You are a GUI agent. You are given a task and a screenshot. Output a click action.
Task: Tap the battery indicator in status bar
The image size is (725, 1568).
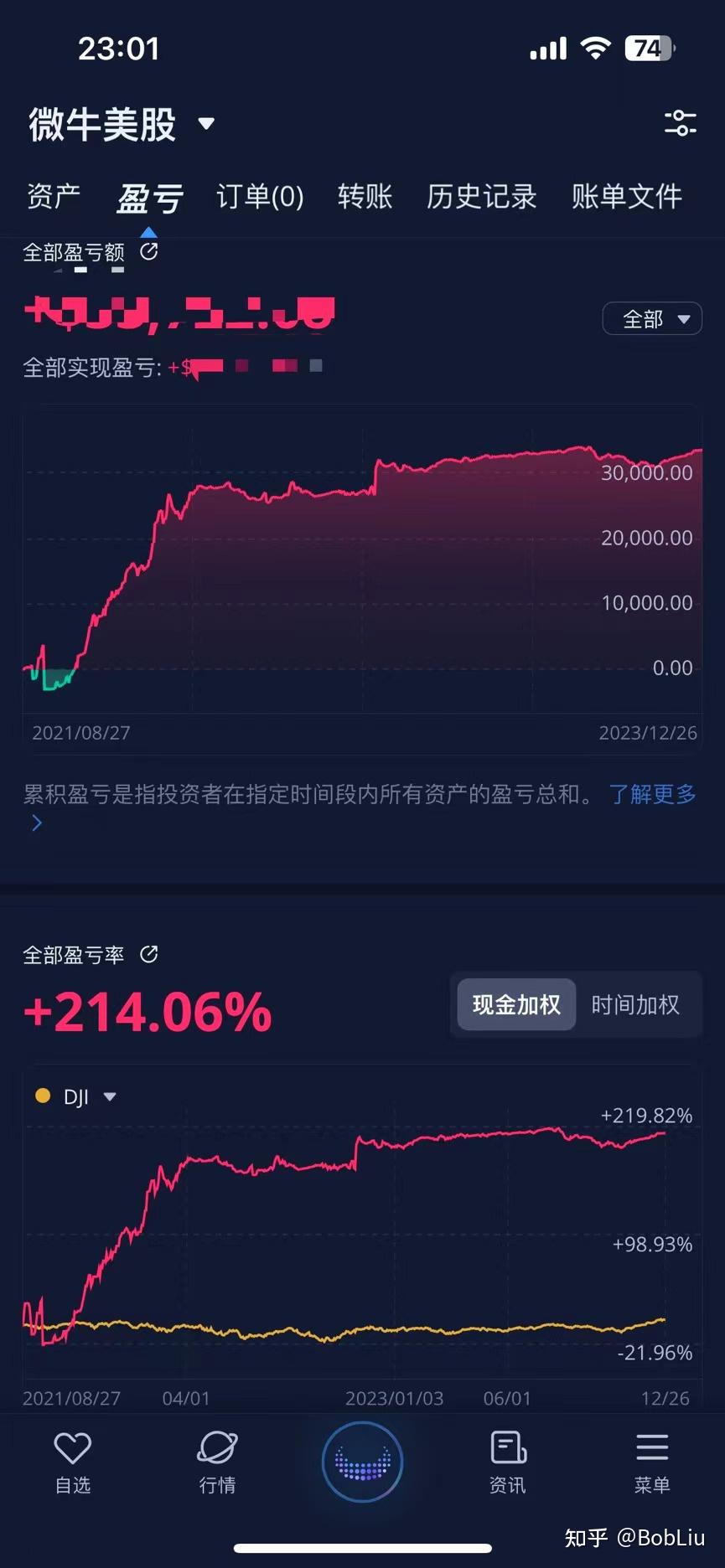click(x=645, y=48)
